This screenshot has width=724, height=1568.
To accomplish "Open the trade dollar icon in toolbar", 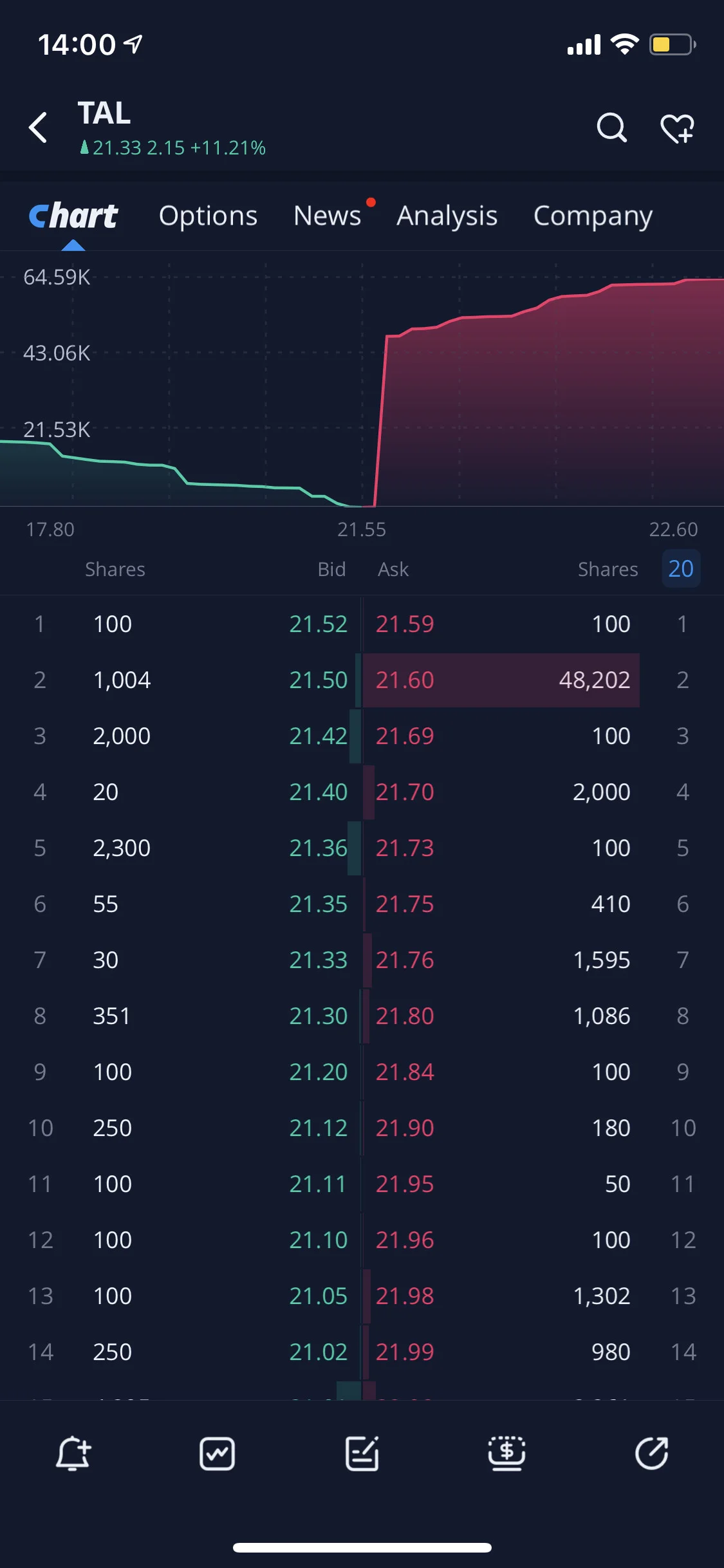I will pyautogui.click(x=506, y=1453).
